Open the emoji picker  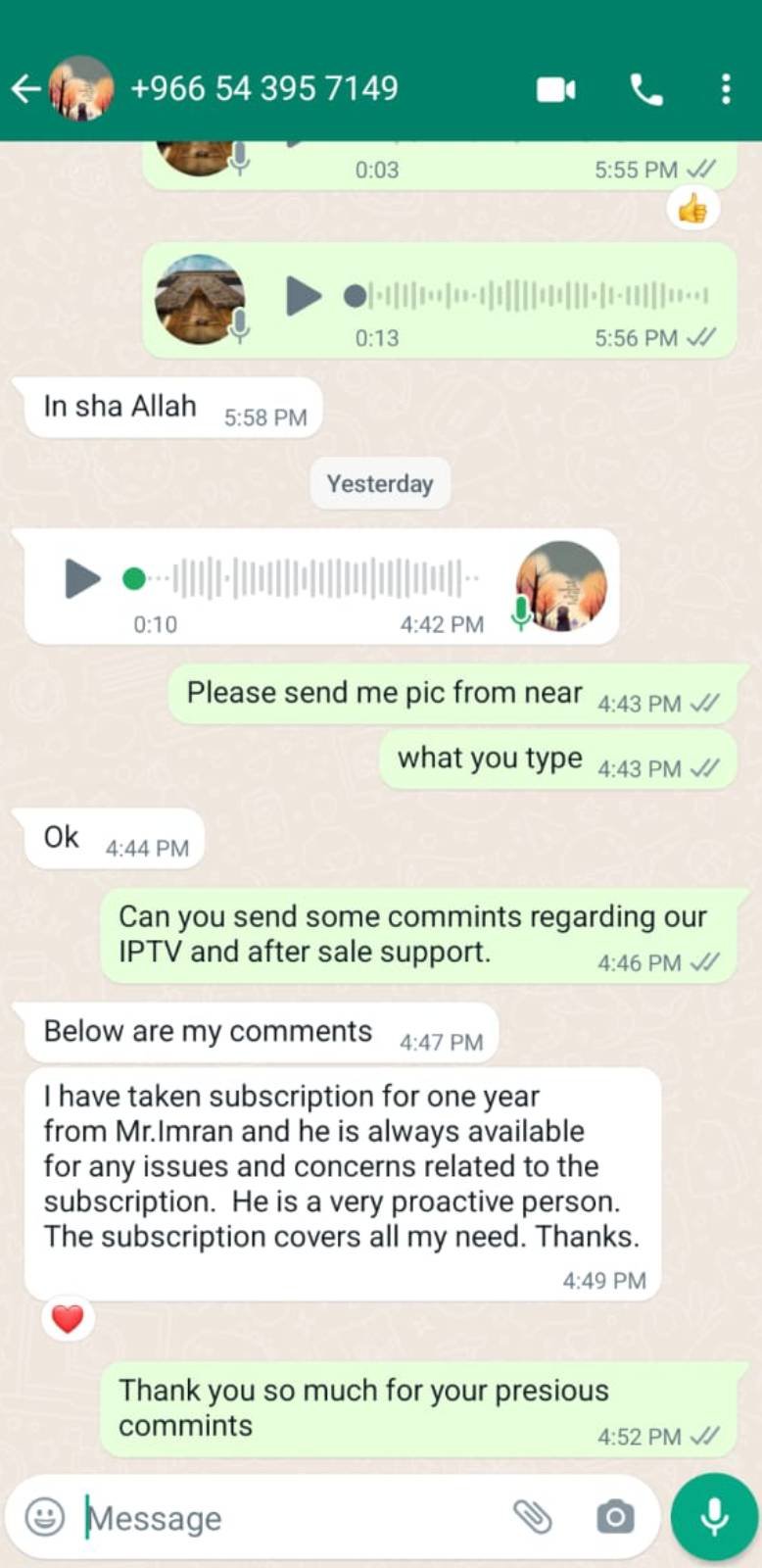click(x=44, y=1517)
